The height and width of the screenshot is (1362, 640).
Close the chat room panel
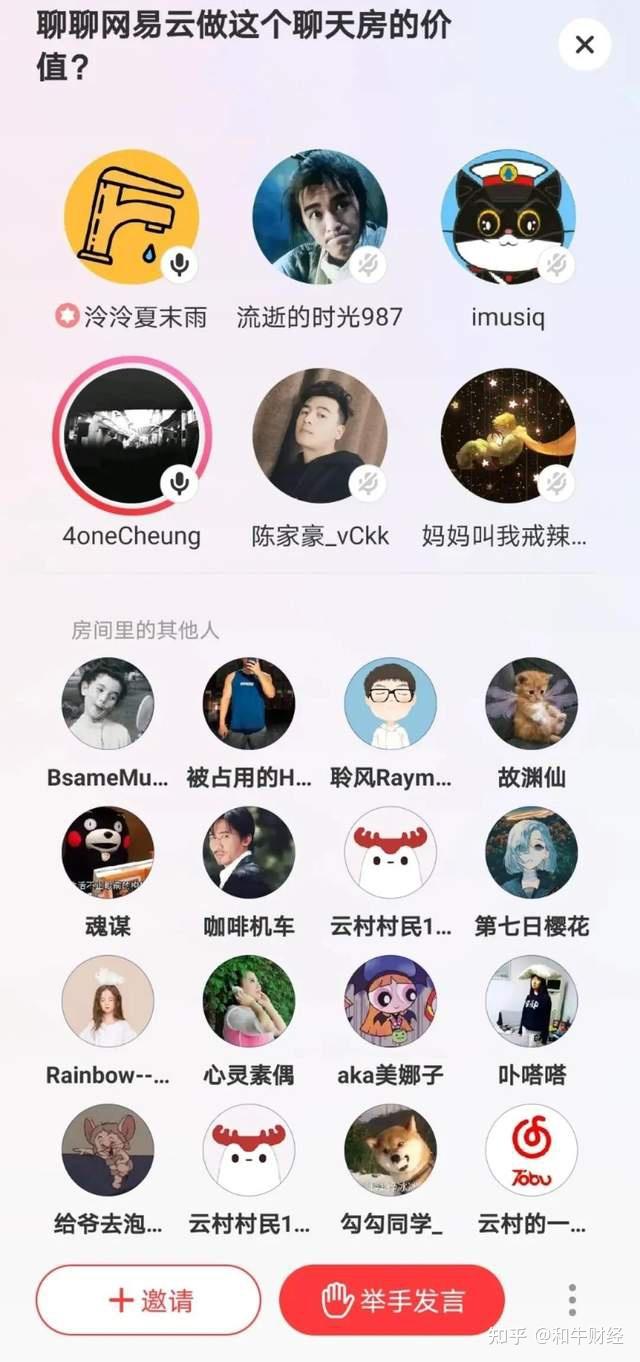[x=585, y=44]
